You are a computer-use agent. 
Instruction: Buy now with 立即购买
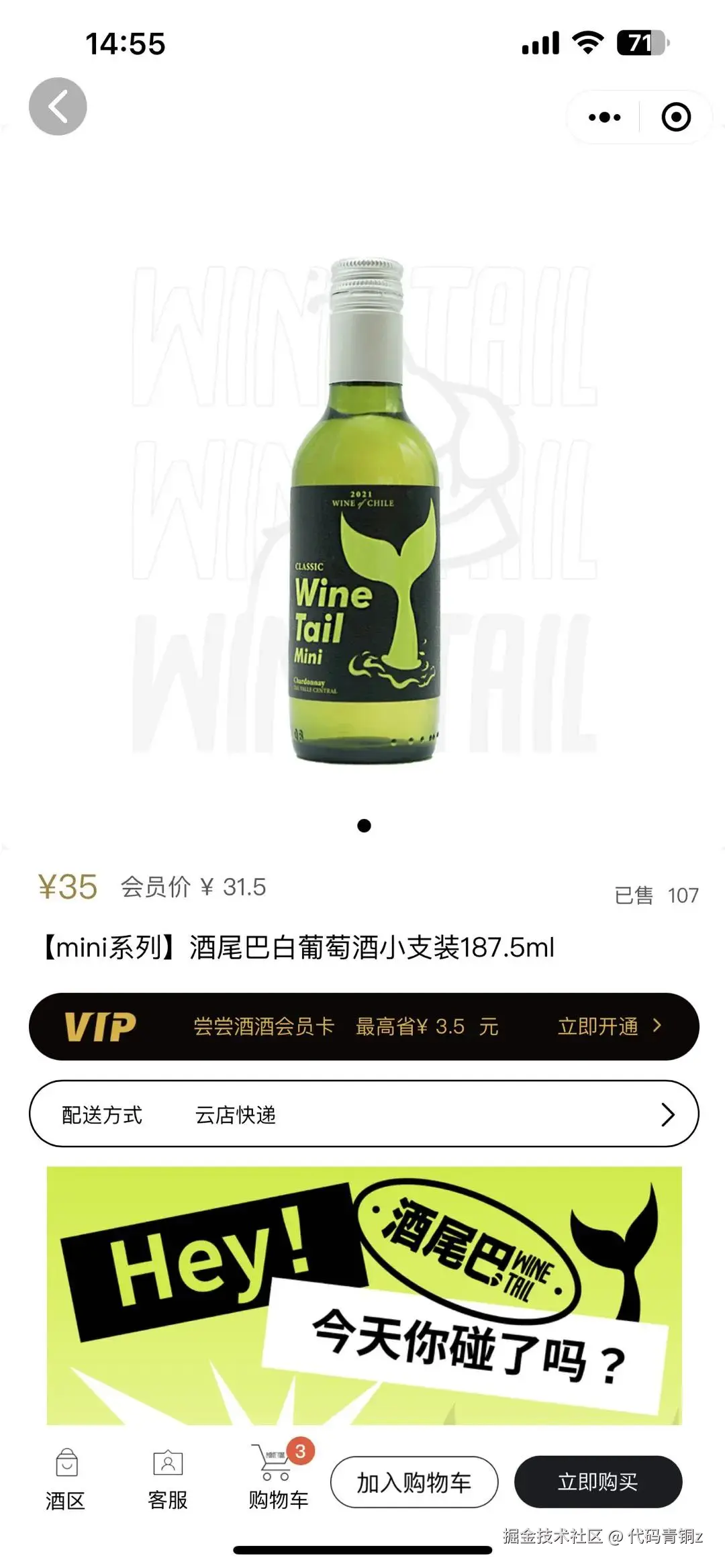click(x=597, y=1482)
